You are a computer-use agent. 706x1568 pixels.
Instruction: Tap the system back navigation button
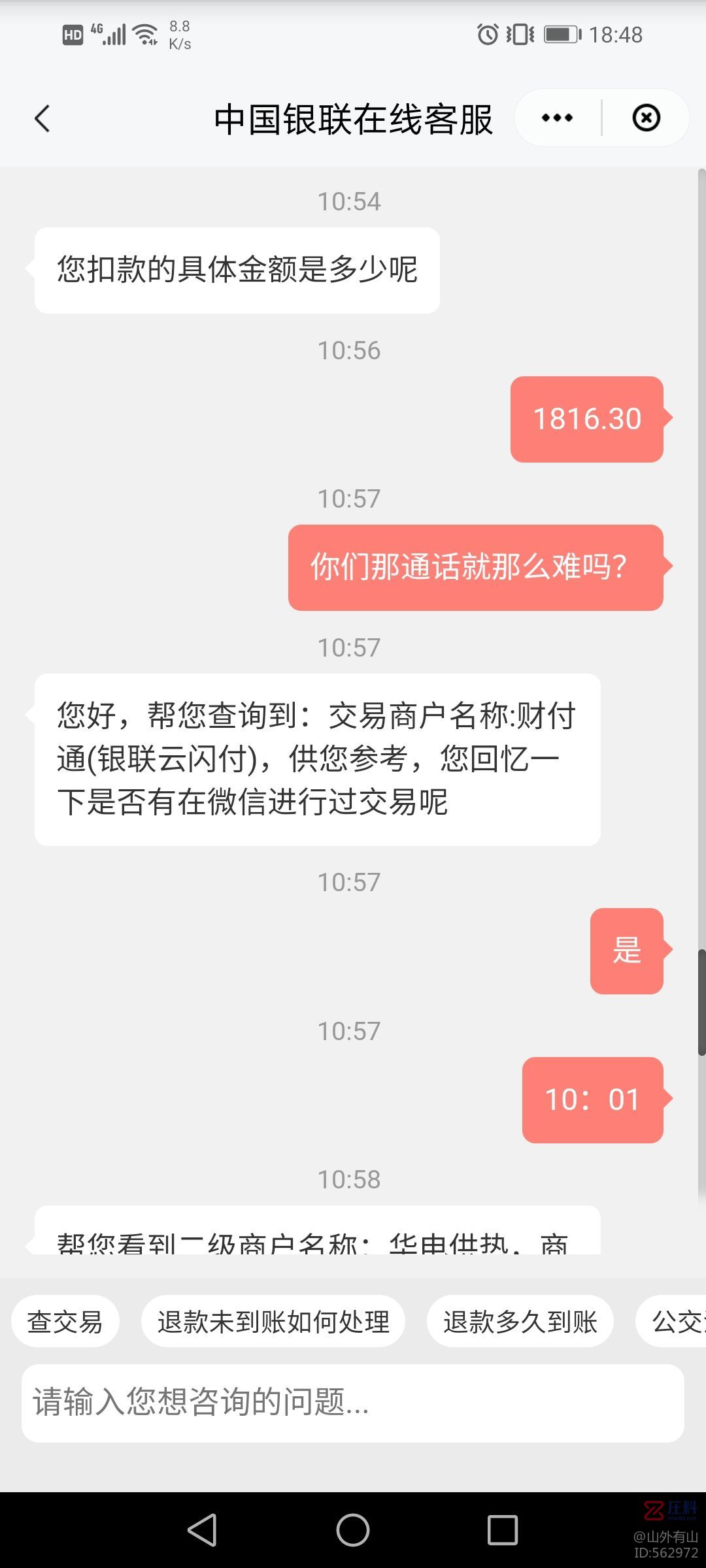point(202,1530)
